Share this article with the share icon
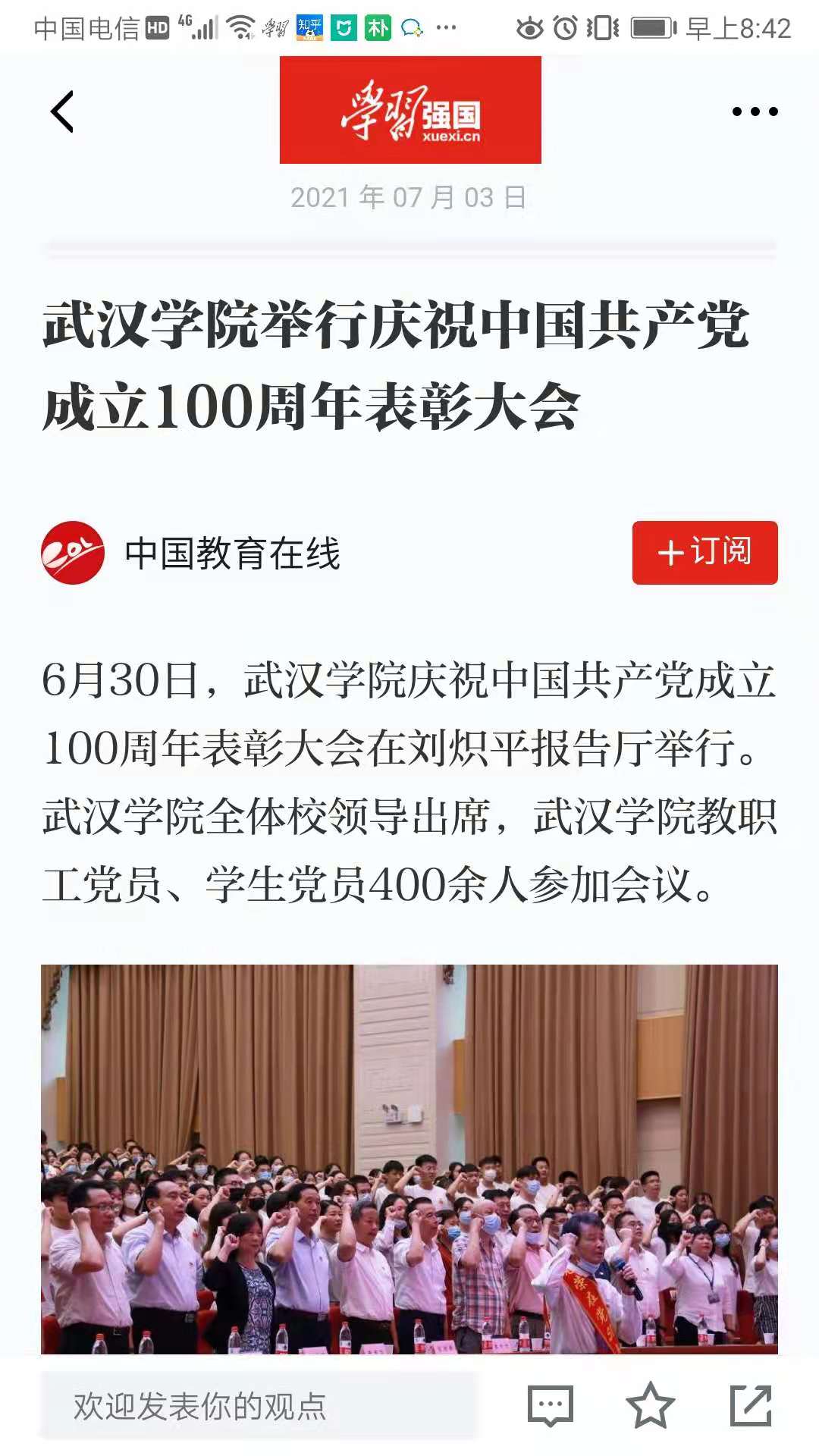Viewport: 819px width, 1456px height. tap(751, 1406)
